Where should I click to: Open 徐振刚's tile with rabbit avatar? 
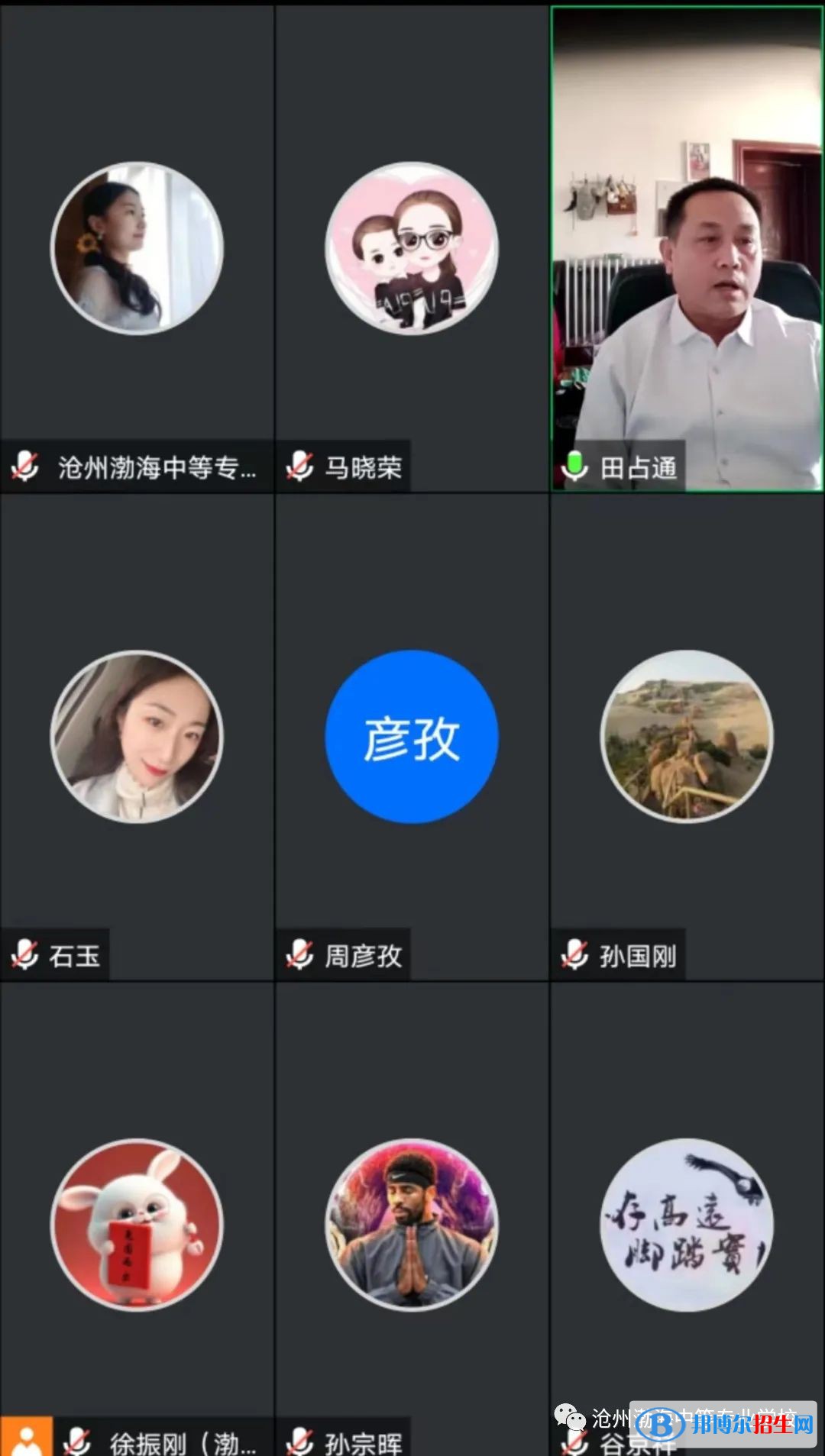(x=137, y=1225)
